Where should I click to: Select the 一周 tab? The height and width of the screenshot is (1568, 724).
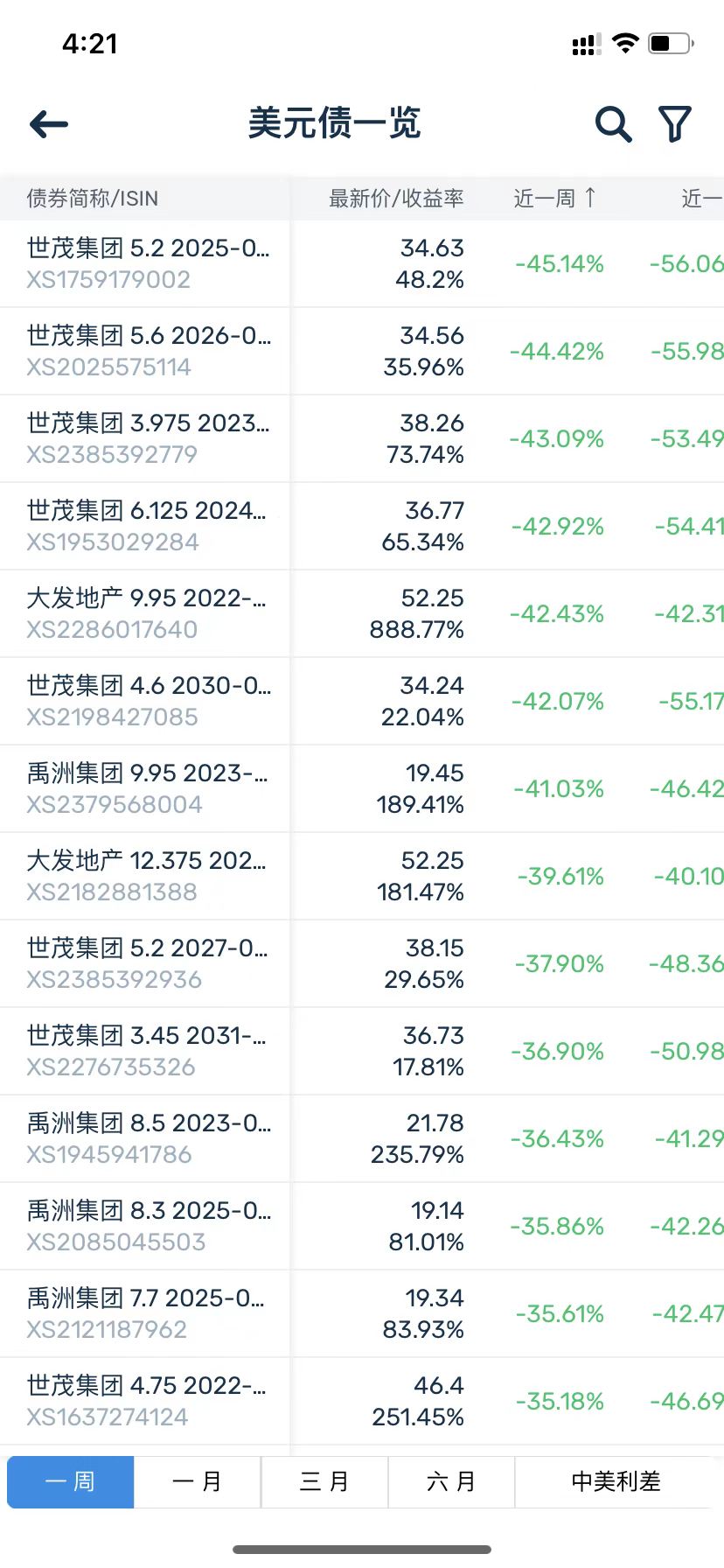71,1481
